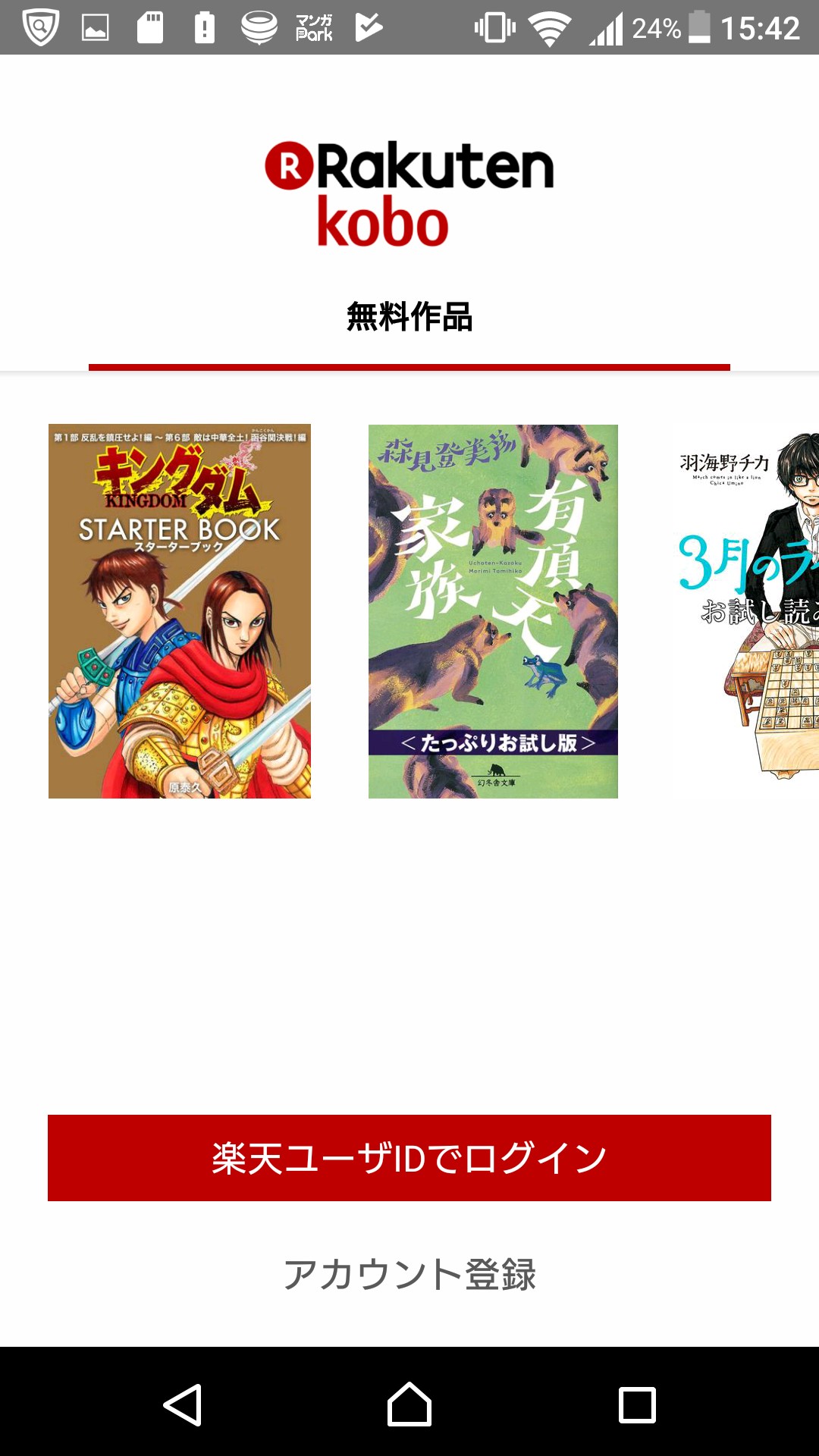This screenshot has width=819, height=1456.
Task: Return to the home screen
Action: (409, 1404)
